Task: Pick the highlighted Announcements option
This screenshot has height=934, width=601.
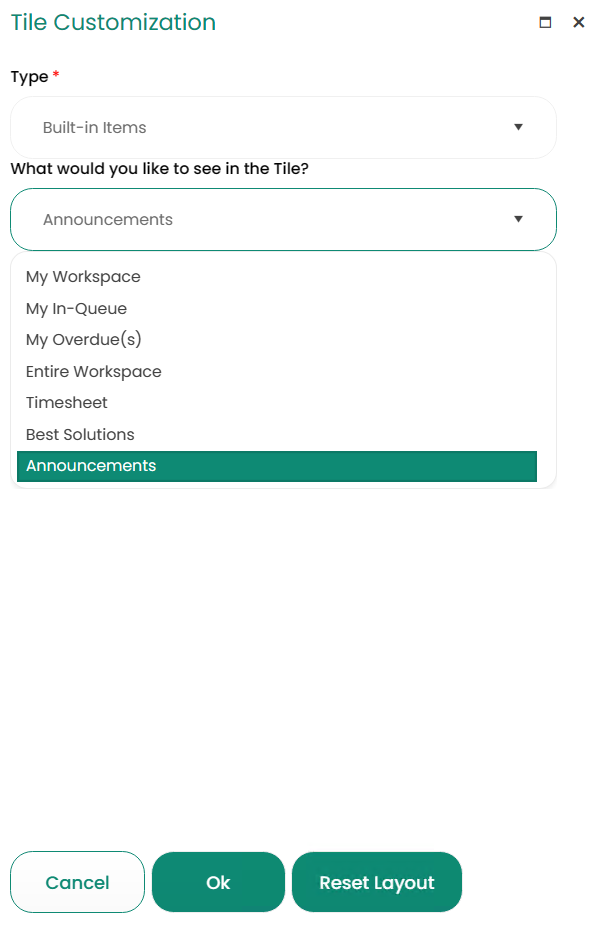Action: [x=277, y=466]
